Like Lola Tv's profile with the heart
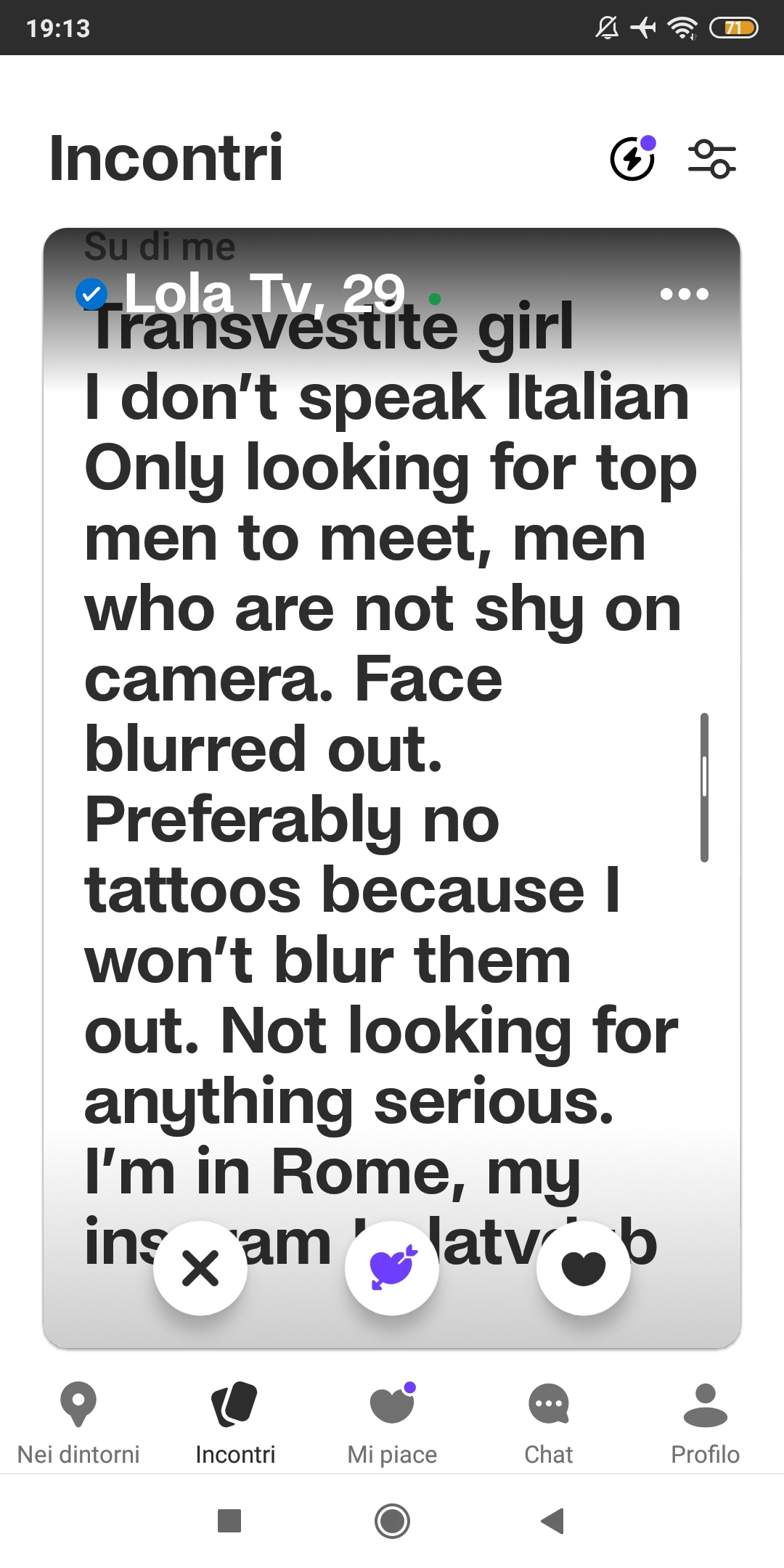The width and height of the screenshot is (784, 1568). click(583, 1268)
